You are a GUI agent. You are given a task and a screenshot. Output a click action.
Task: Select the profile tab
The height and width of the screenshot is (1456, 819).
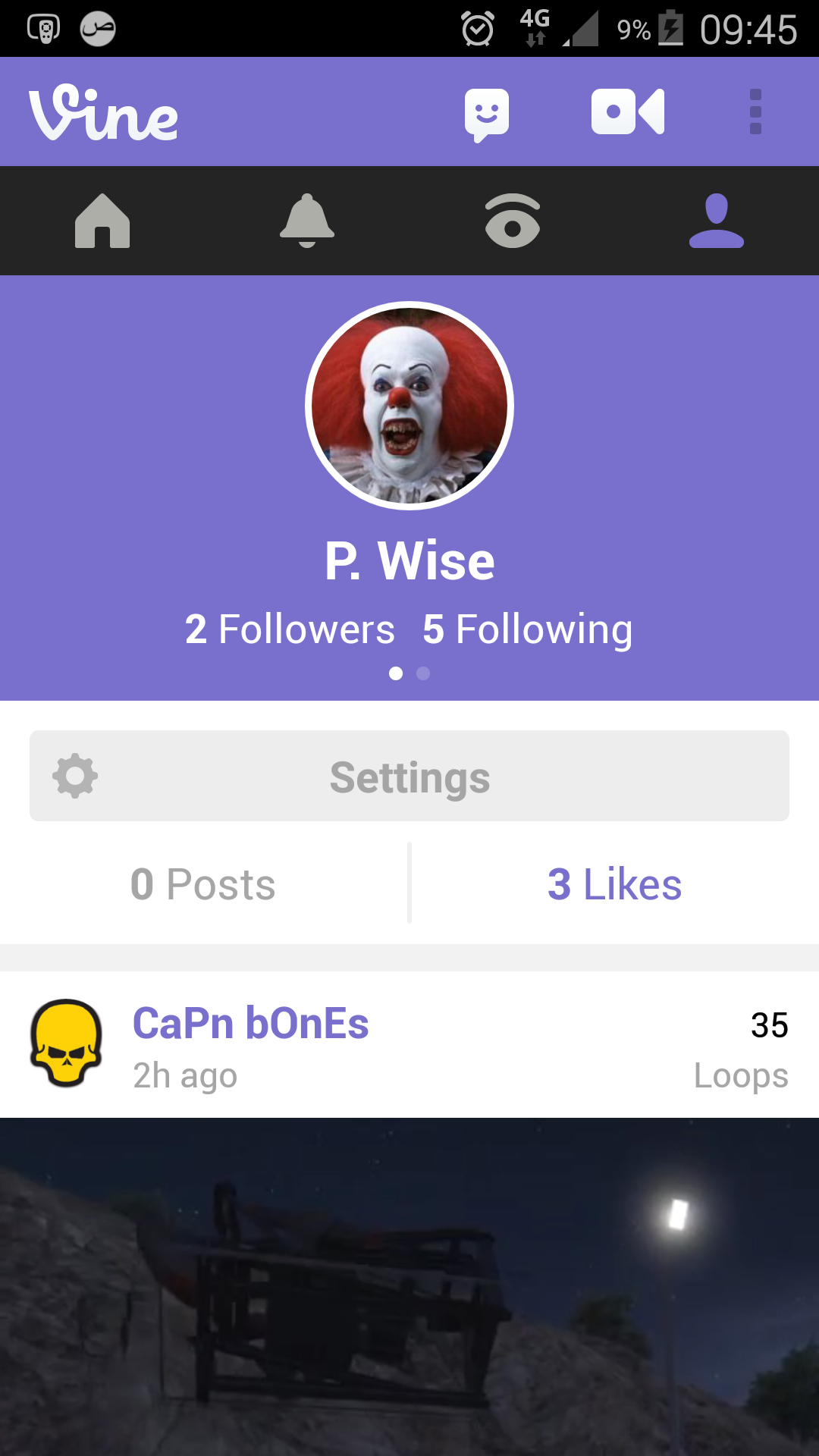[x=717, y=221]
